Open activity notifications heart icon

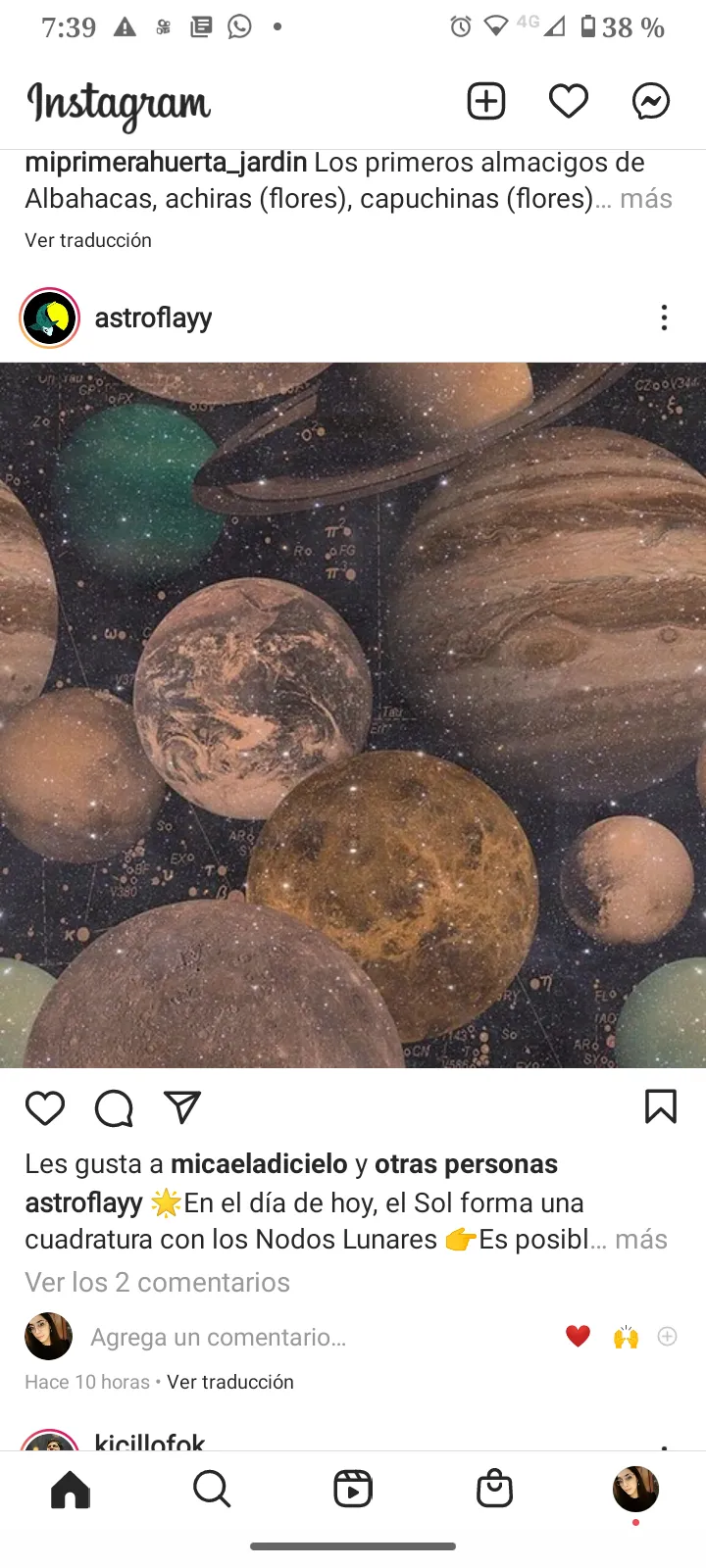tap(568, 101)
